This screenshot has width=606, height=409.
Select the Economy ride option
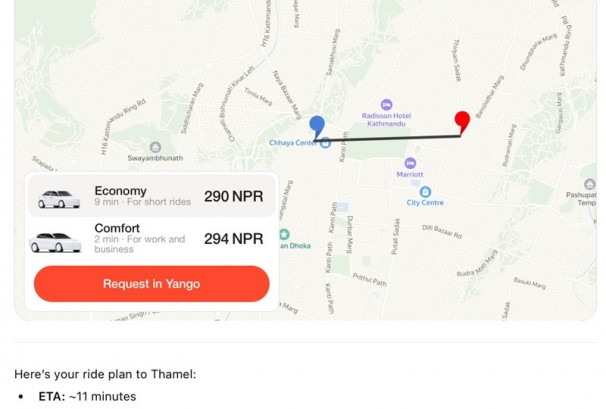coord(150,196)
